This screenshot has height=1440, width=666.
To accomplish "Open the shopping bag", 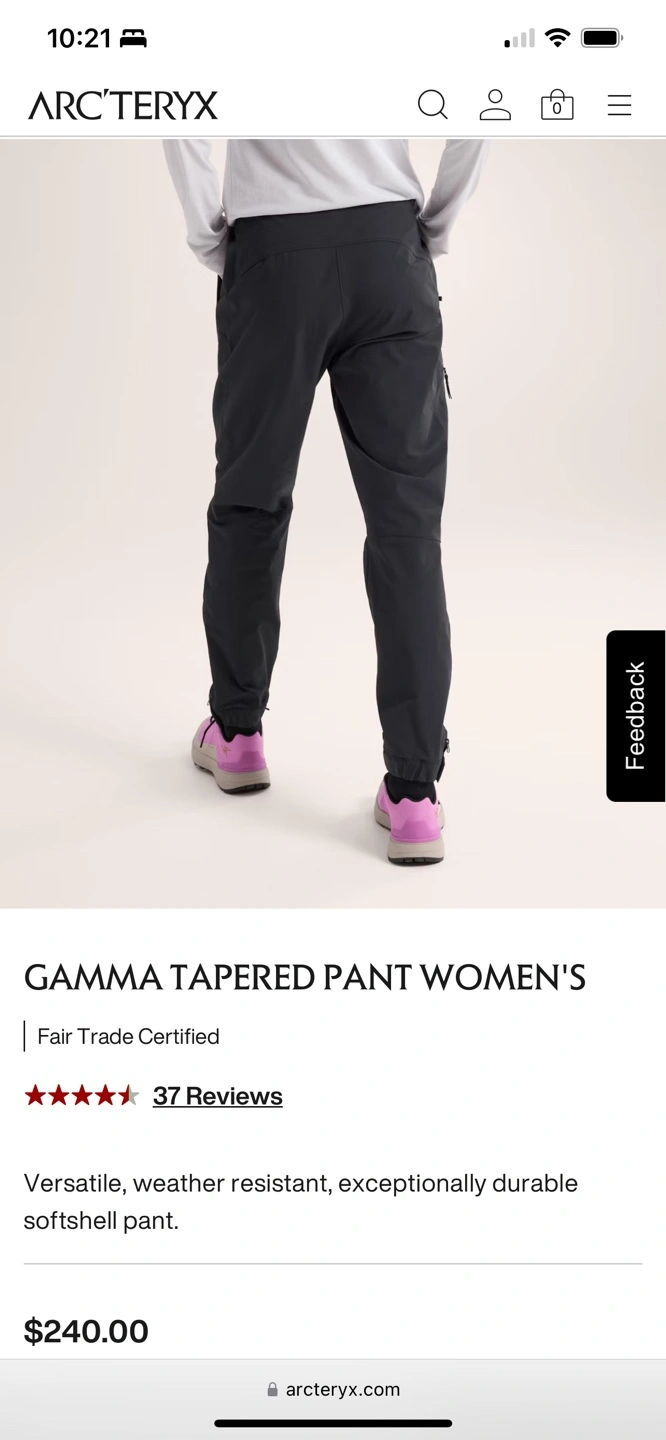I will point(557,105).
